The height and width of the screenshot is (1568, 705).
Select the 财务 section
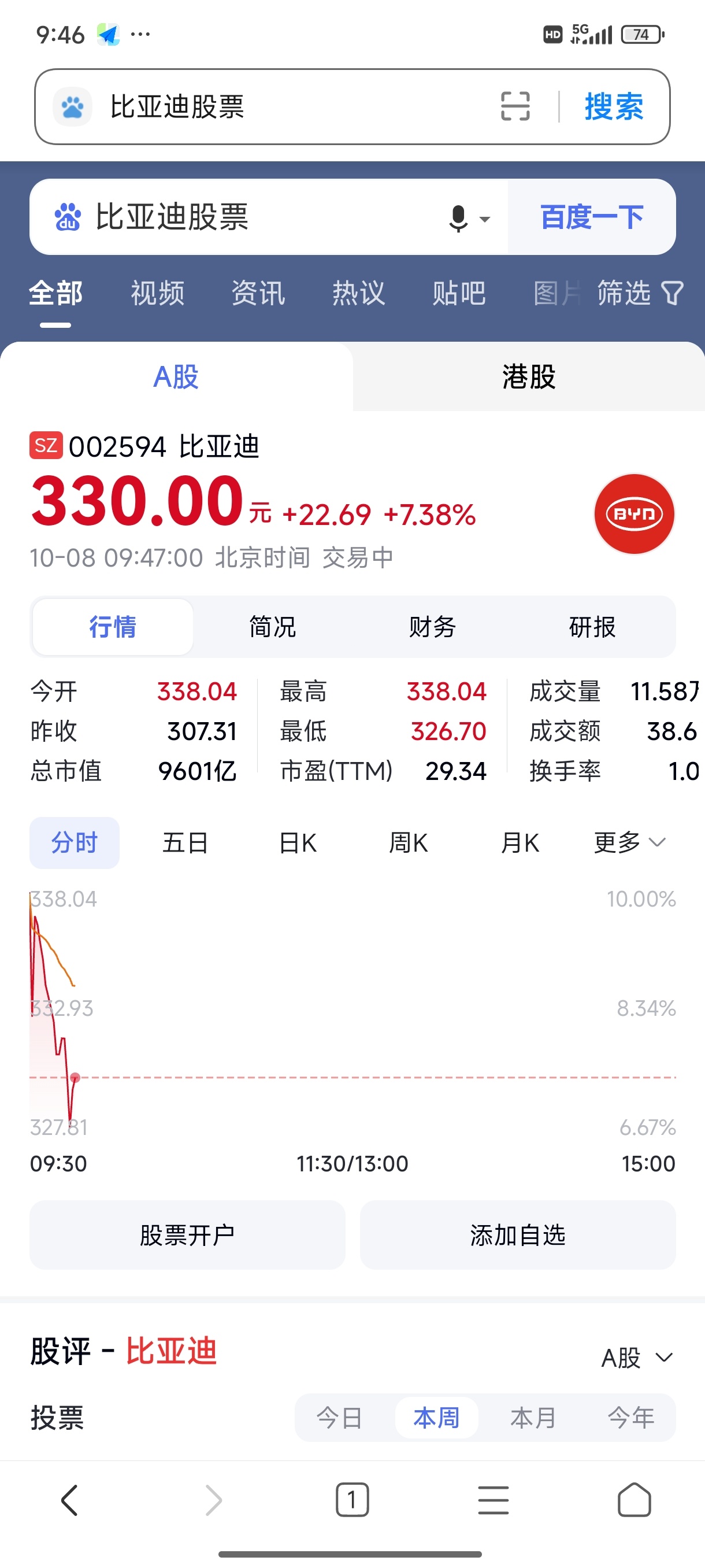point(432,627)
